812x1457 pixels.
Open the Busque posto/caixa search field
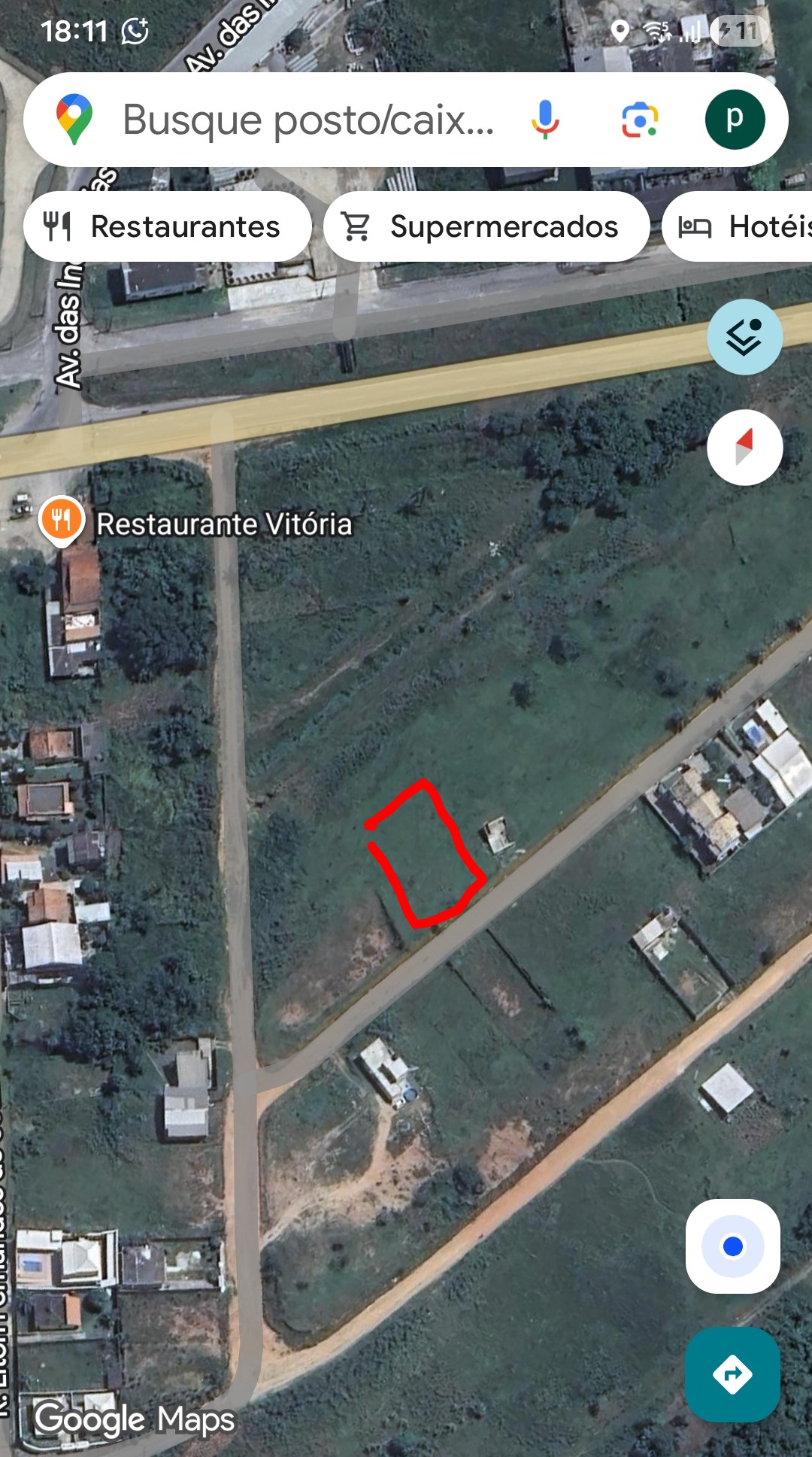308,120
